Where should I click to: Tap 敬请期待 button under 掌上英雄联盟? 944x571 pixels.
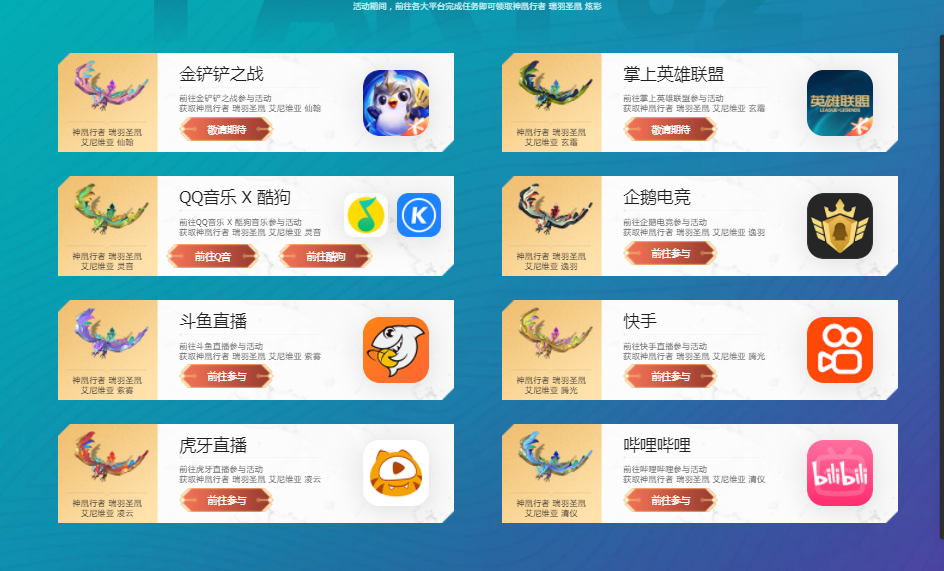click(670, 130)
